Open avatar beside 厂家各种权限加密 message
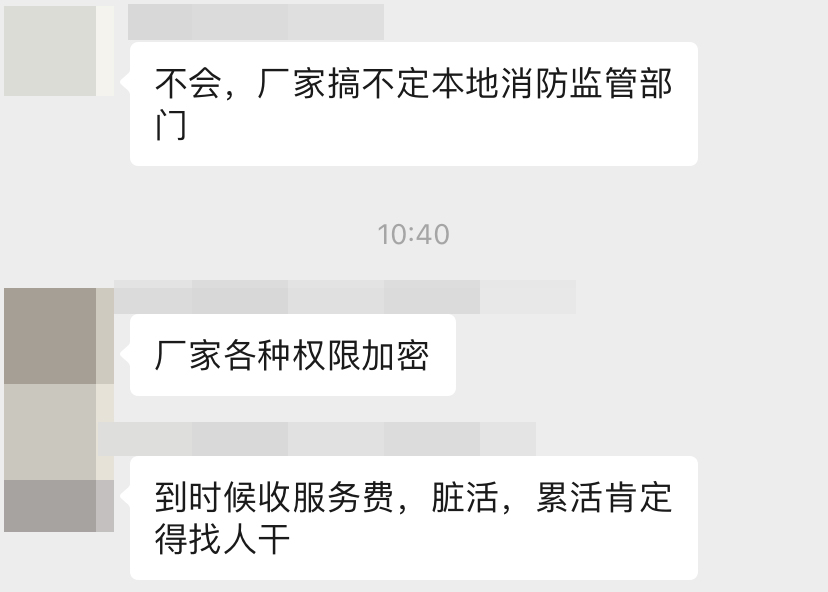 click(x=58, y=338)
